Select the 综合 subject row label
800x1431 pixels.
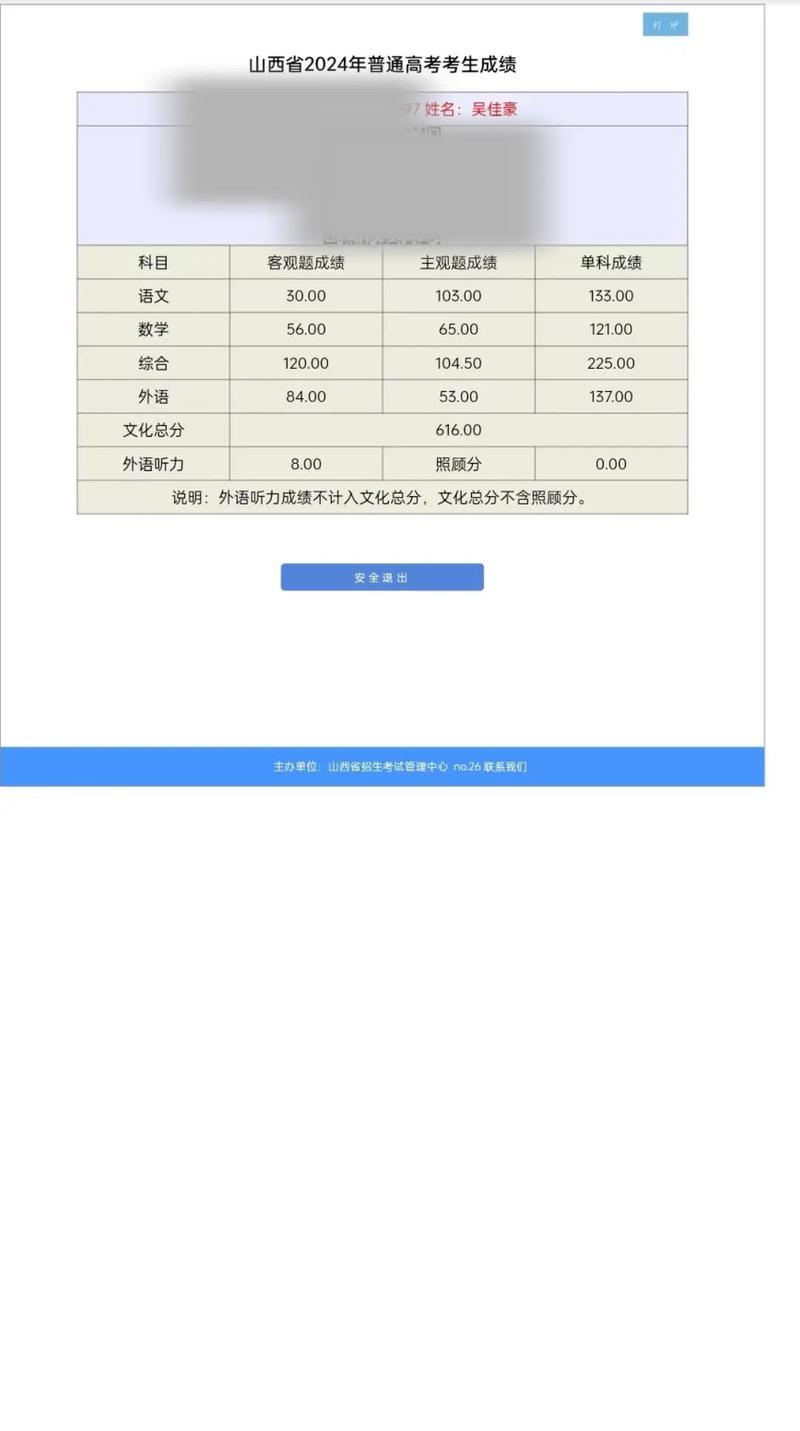click(x=152, y=363)
